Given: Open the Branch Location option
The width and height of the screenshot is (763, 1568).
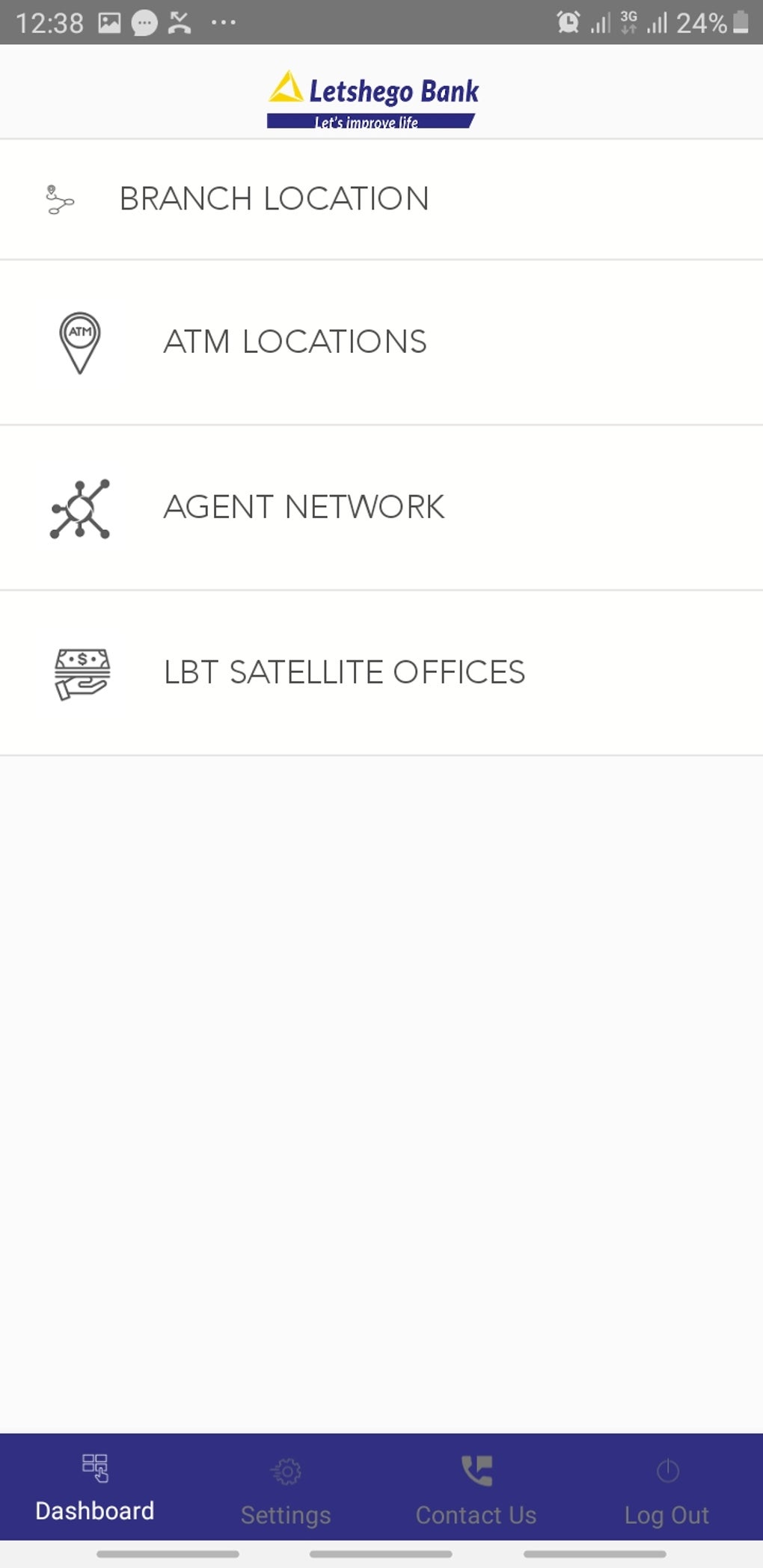Looking at the screenshot, I should click(x=274, y=200).
